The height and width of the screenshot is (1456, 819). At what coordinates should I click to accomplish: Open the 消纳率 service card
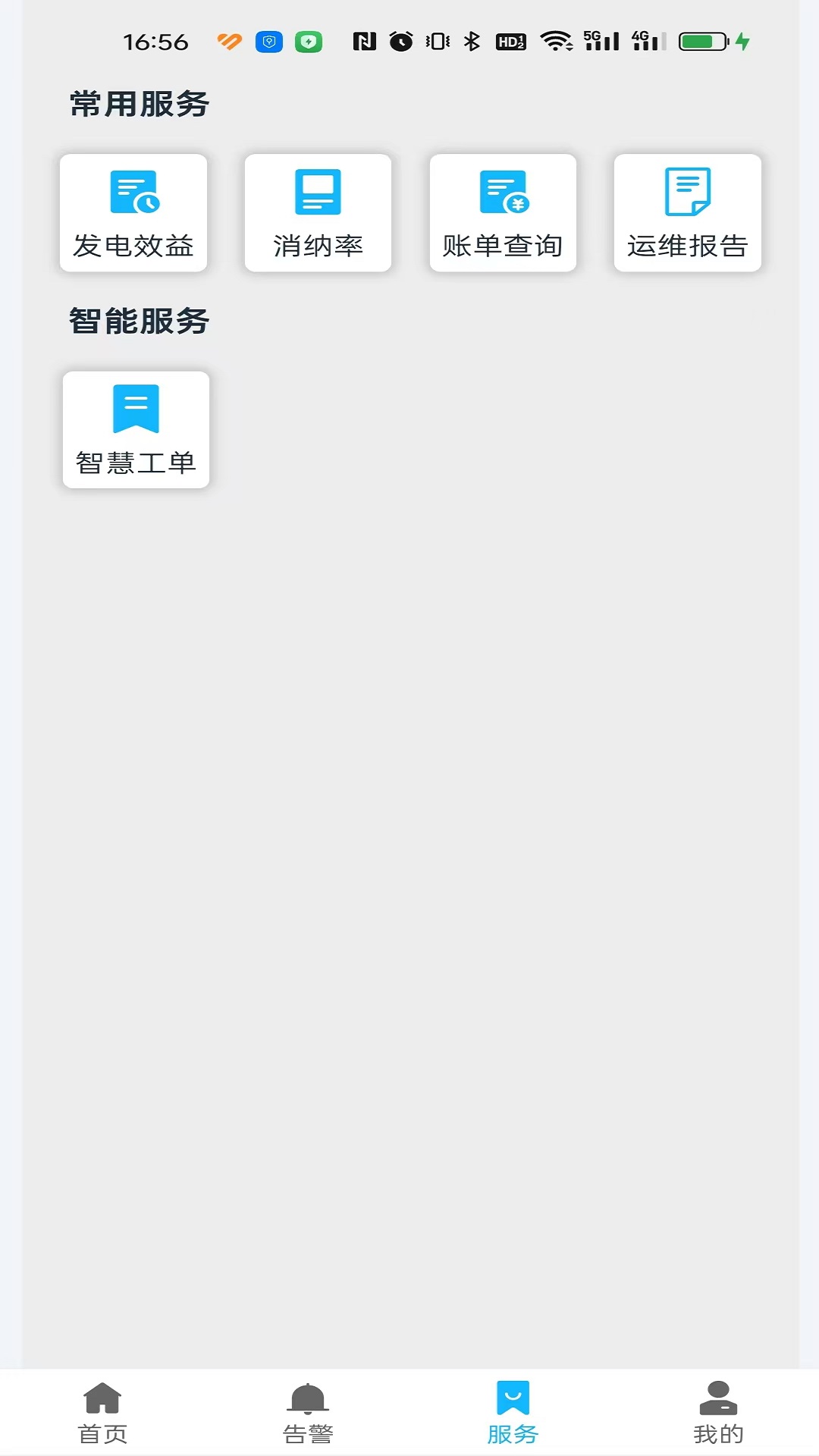[x=318, y=213]
